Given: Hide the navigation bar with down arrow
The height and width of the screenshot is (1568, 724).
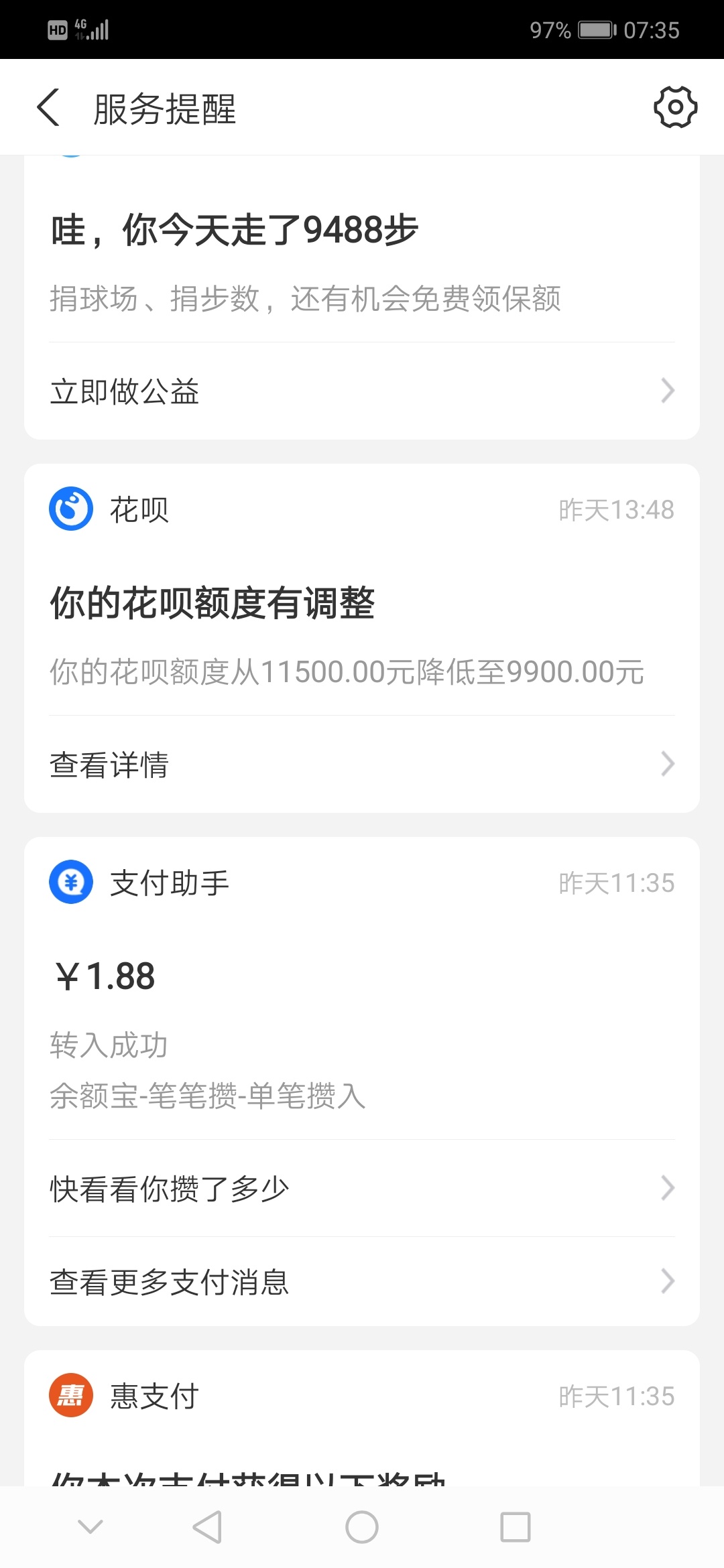Looking at the screenshot, I should tap(90, 1527).
